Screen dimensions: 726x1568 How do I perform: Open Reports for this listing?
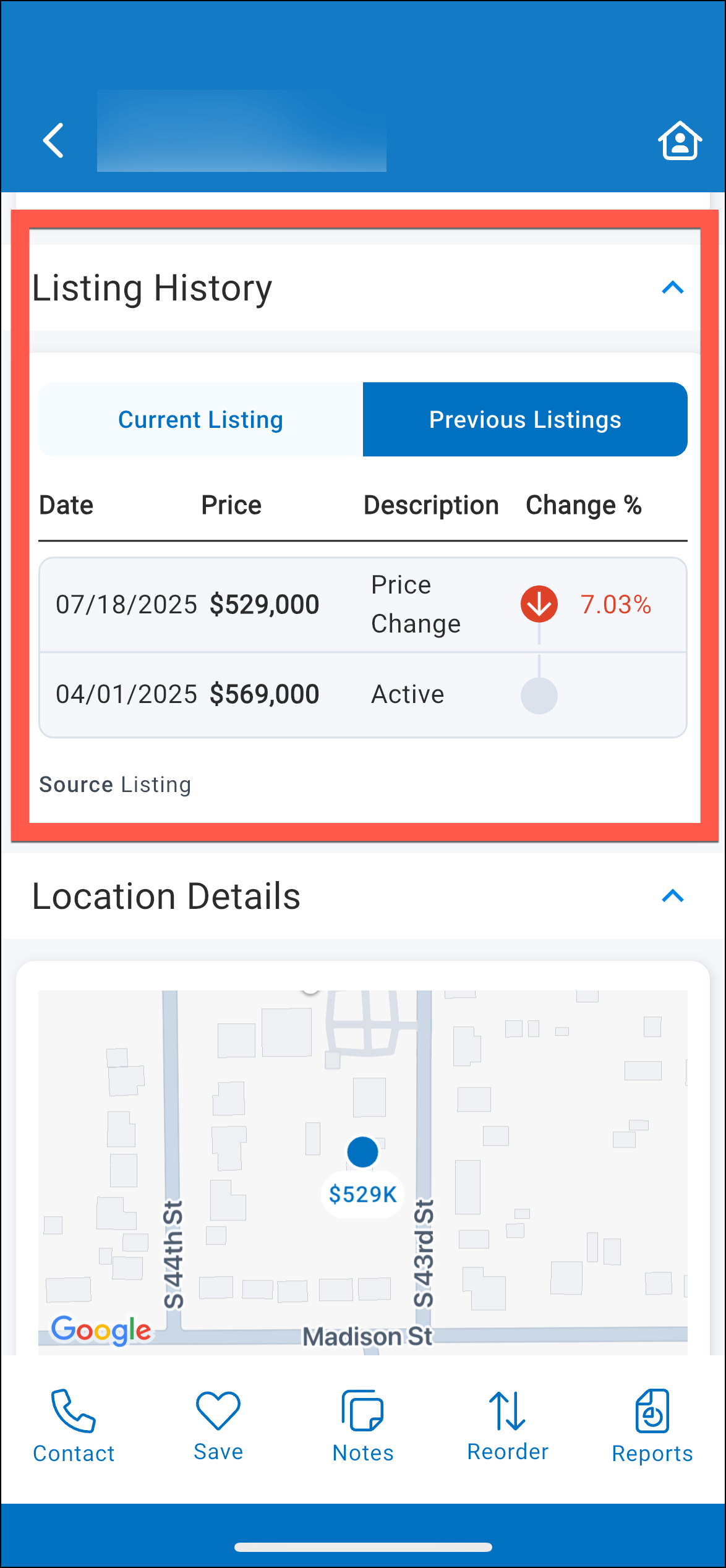[x=652, y=1425]
